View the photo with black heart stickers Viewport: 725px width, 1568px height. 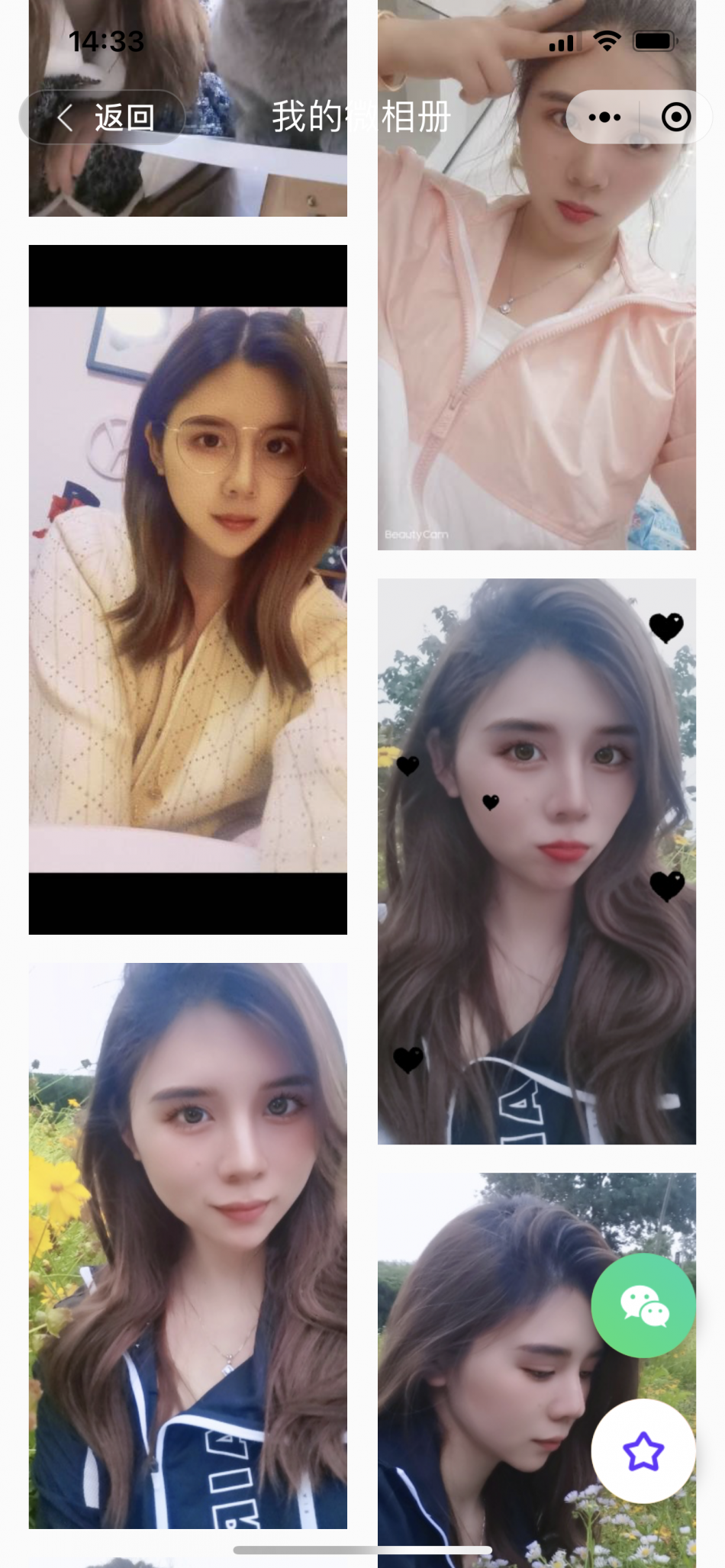[x=536, y=861]
